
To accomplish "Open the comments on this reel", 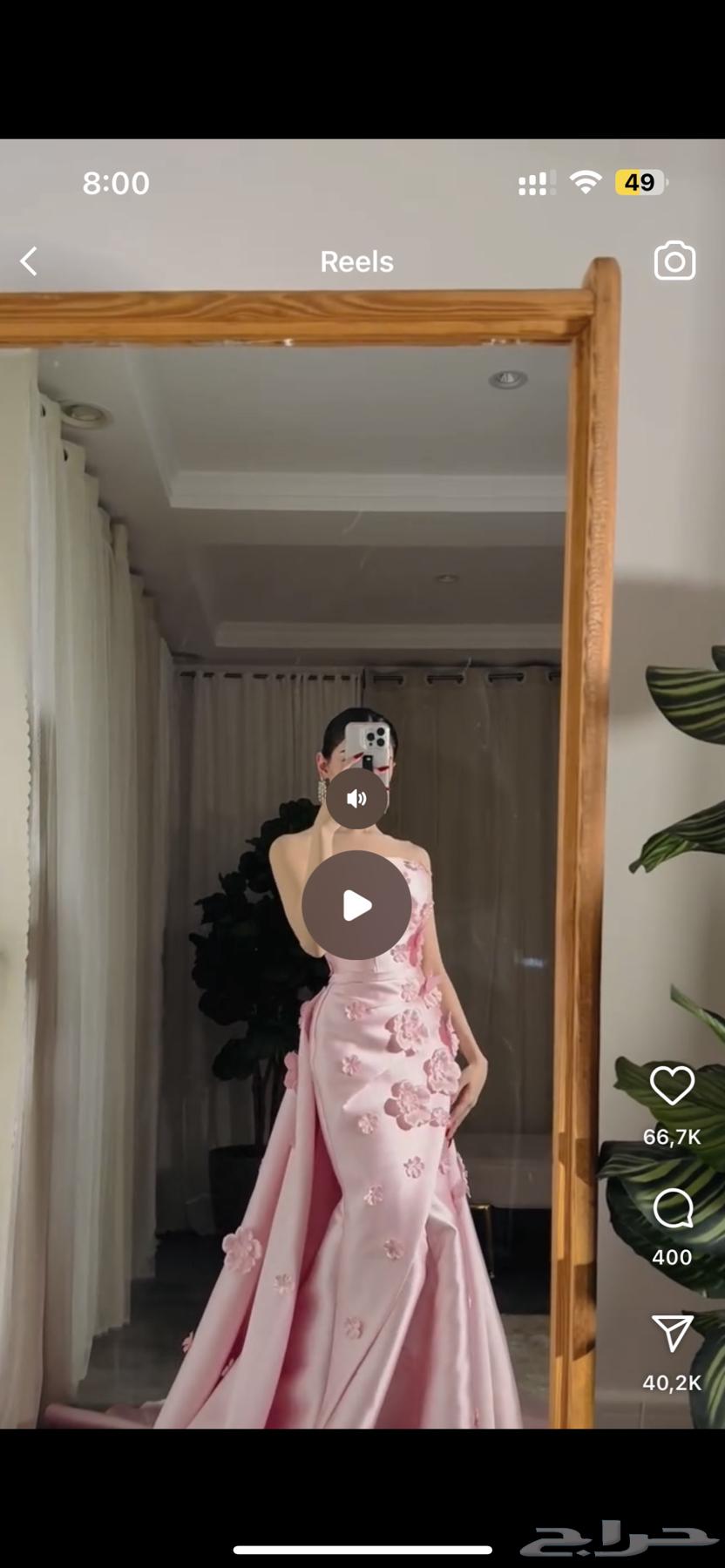I will [672, 1209].
